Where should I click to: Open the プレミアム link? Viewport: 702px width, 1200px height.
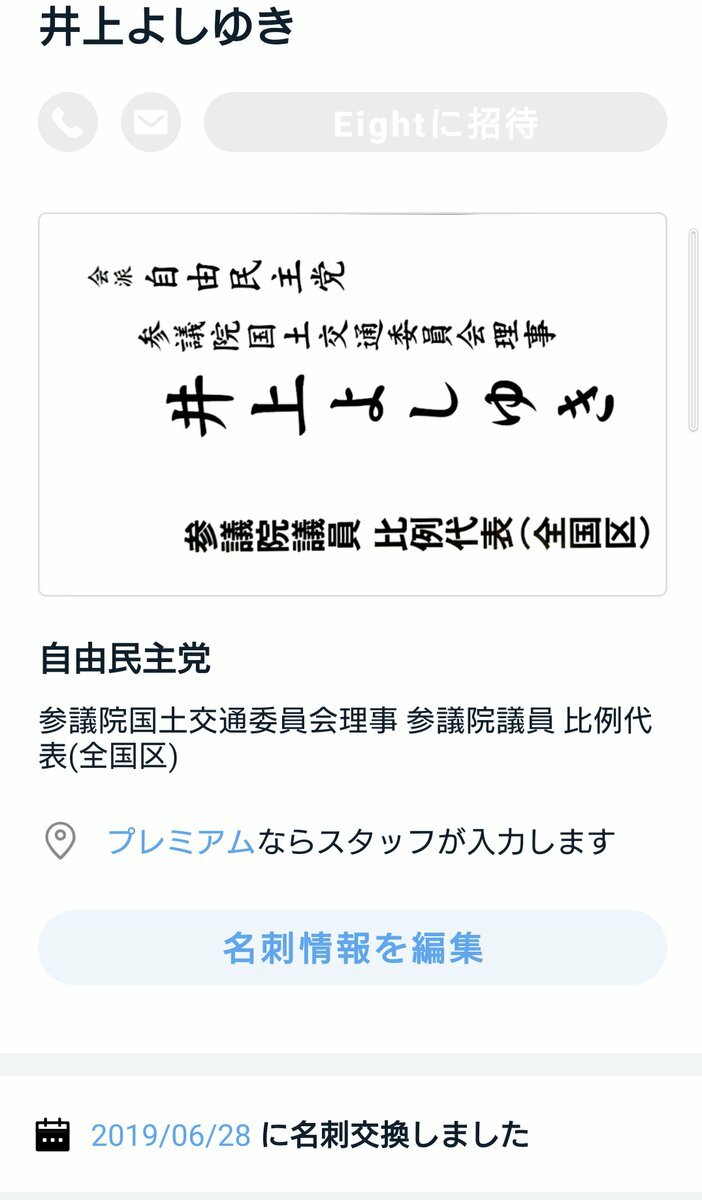click(x=181, y=842)
